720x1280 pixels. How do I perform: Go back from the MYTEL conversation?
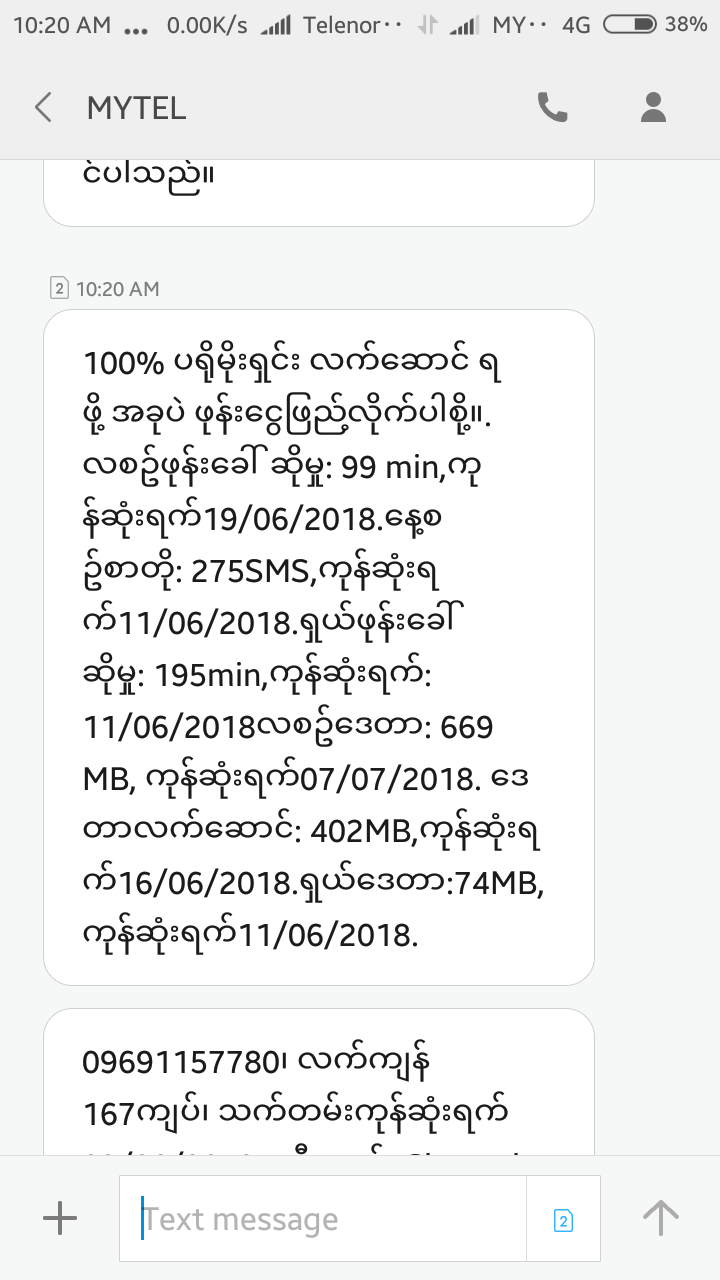[x=43, y=108]
